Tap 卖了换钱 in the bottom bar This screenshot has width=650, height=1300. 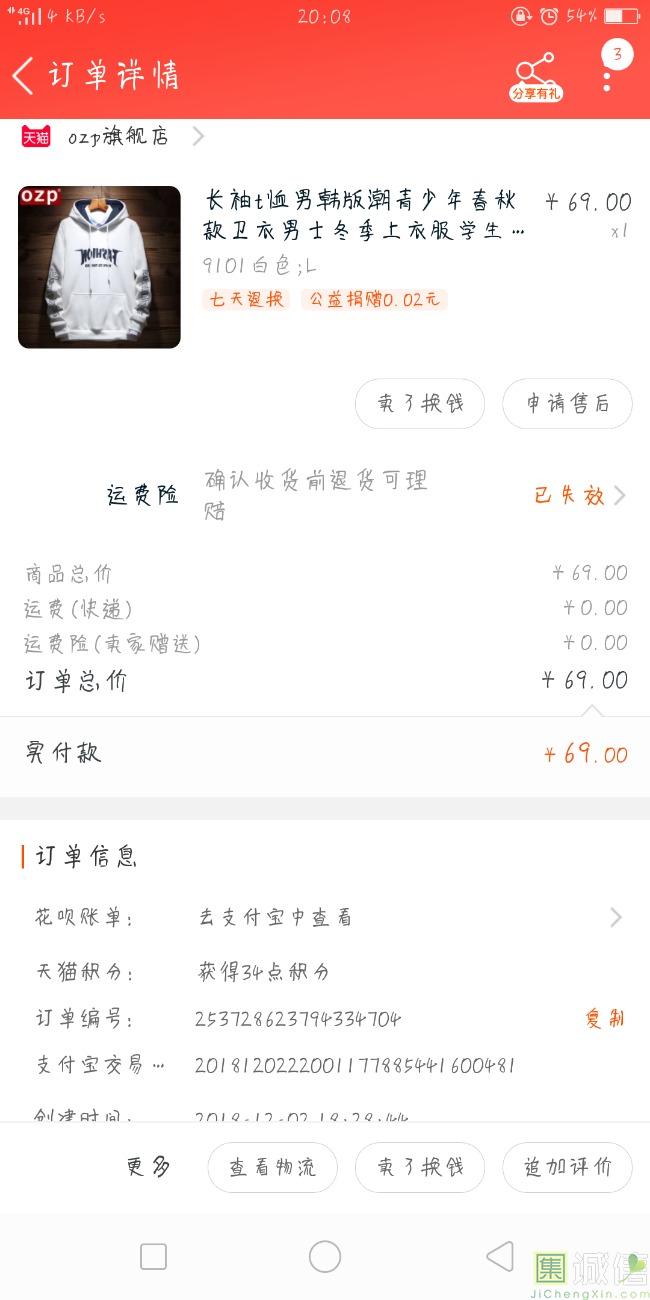coord(420,1167)
